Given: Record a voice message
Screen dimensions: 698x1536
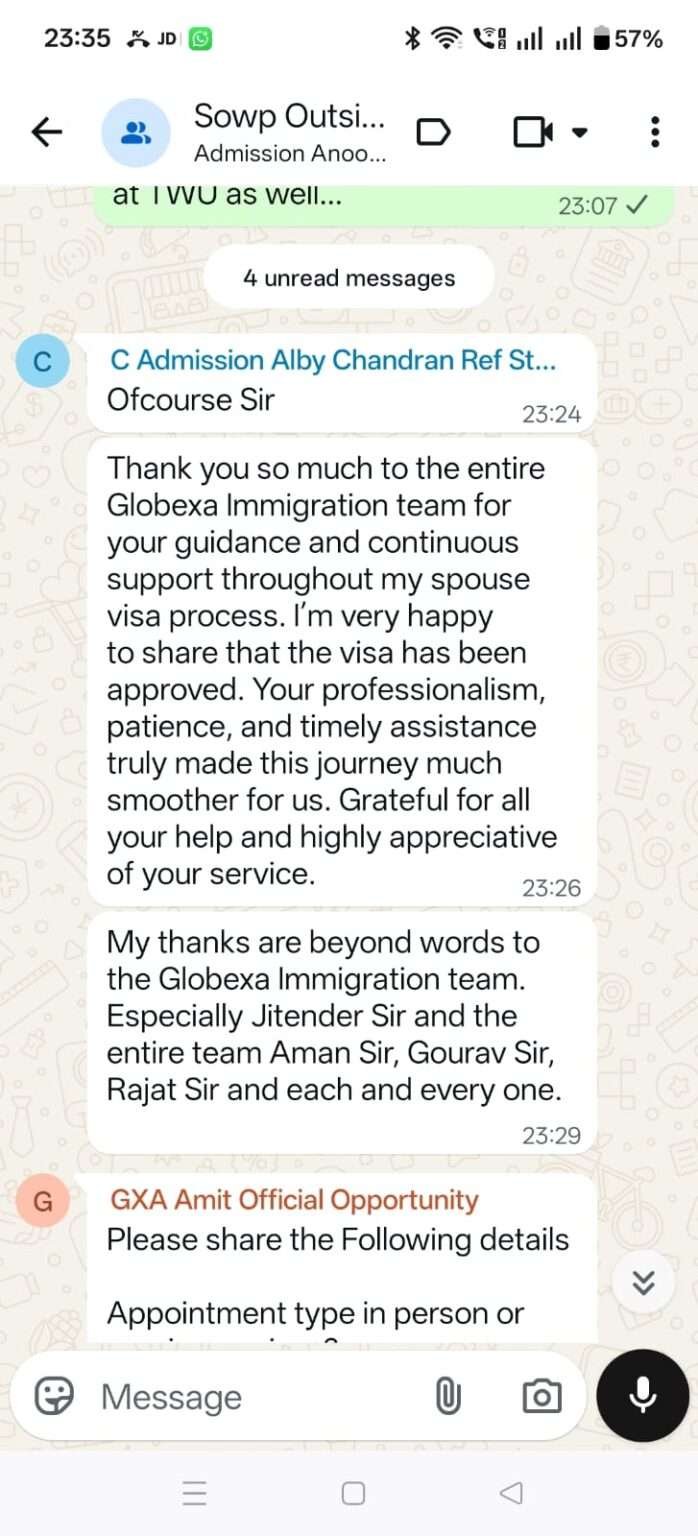Looking at the screenshot, I should click(x=642, y=1395).
